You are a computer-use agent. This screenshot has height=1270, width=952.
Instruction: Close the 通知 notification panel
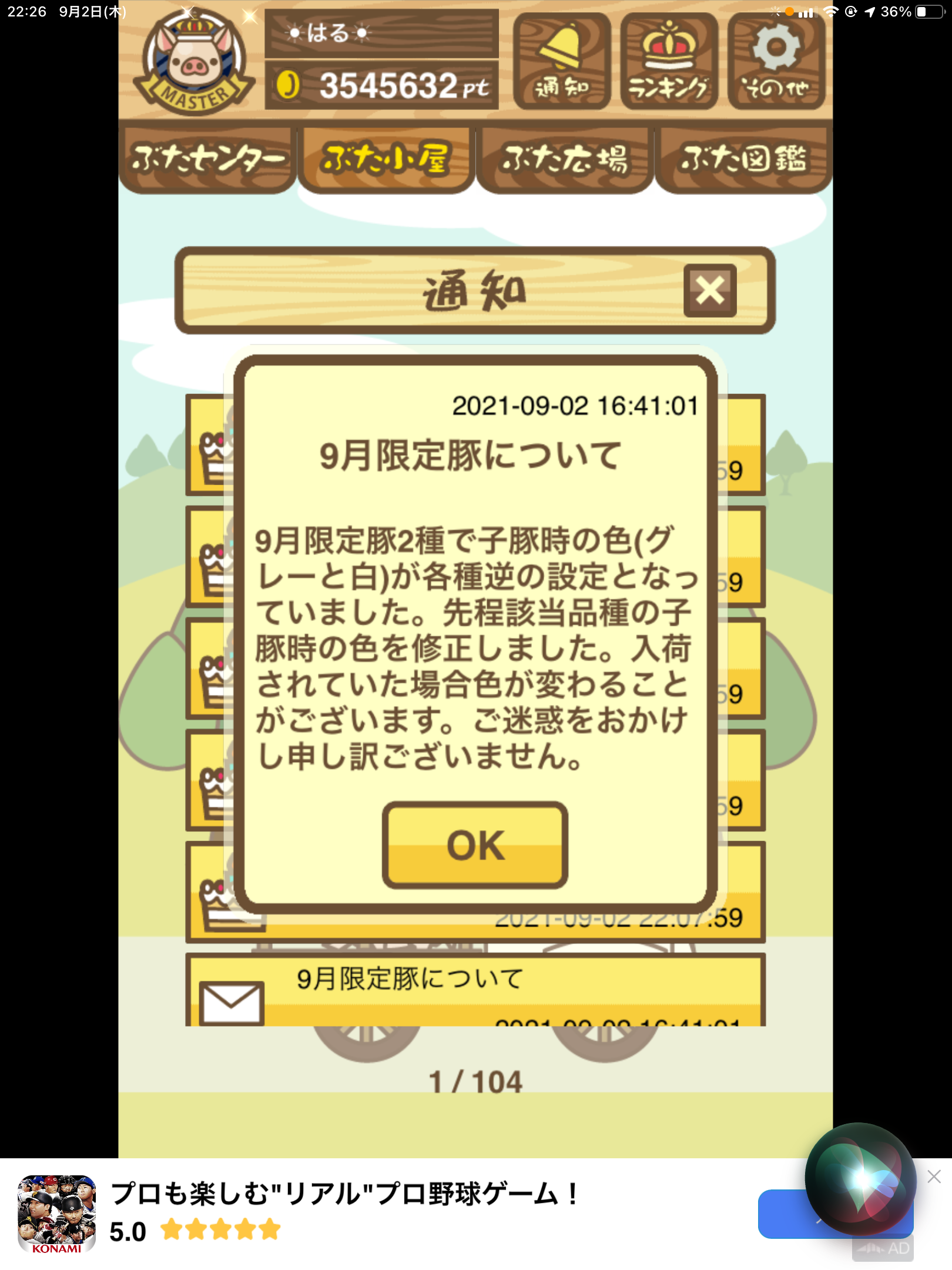pos(710,290)
